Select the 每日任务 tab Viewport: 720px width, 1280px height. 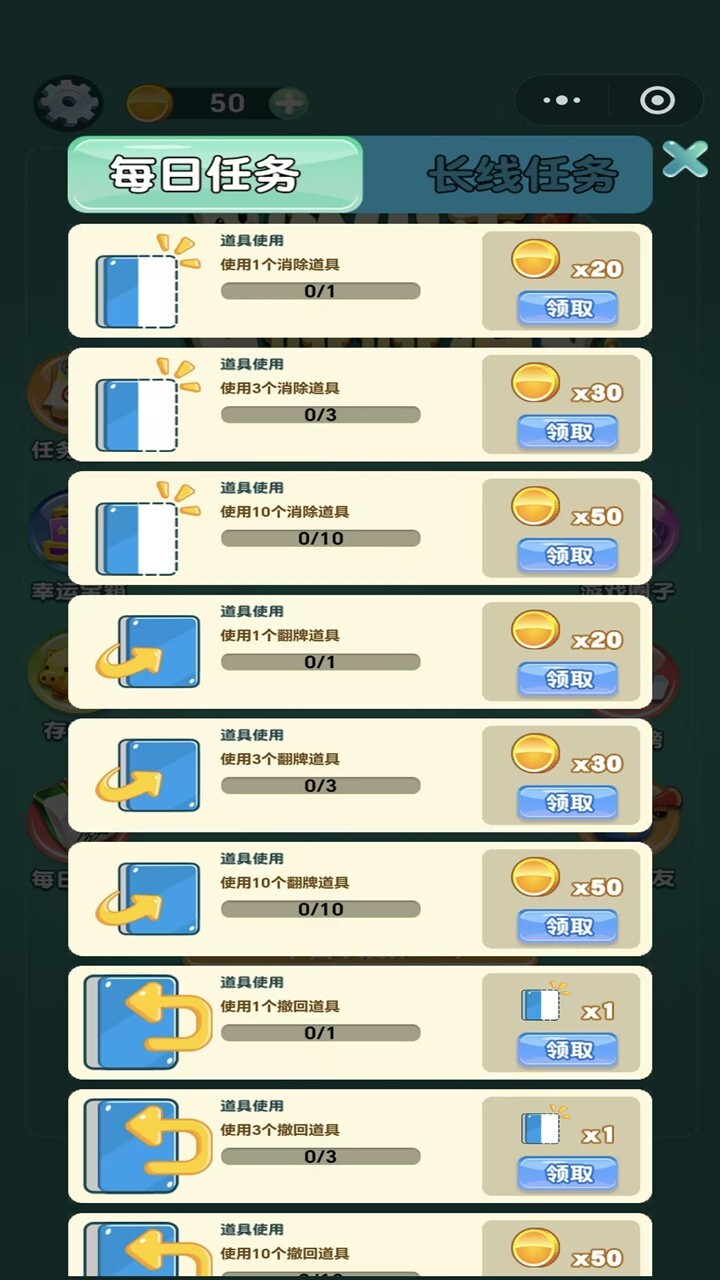point(214,176)
